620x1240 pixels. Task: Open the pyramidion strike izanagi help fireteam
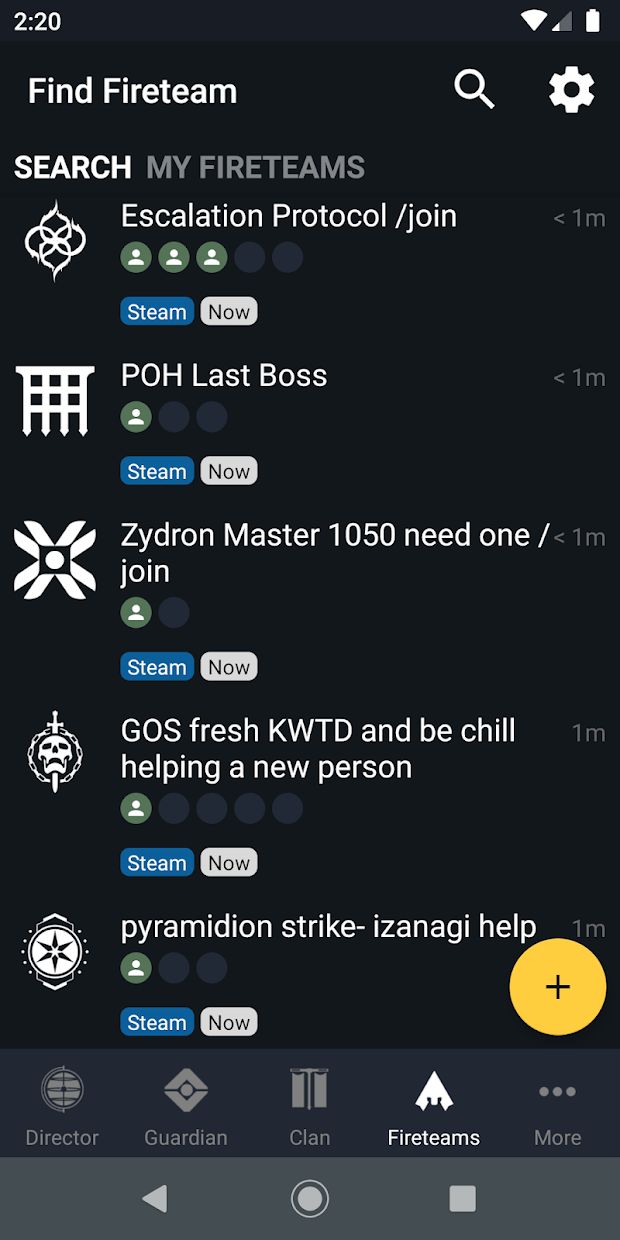tap(328, 927)
